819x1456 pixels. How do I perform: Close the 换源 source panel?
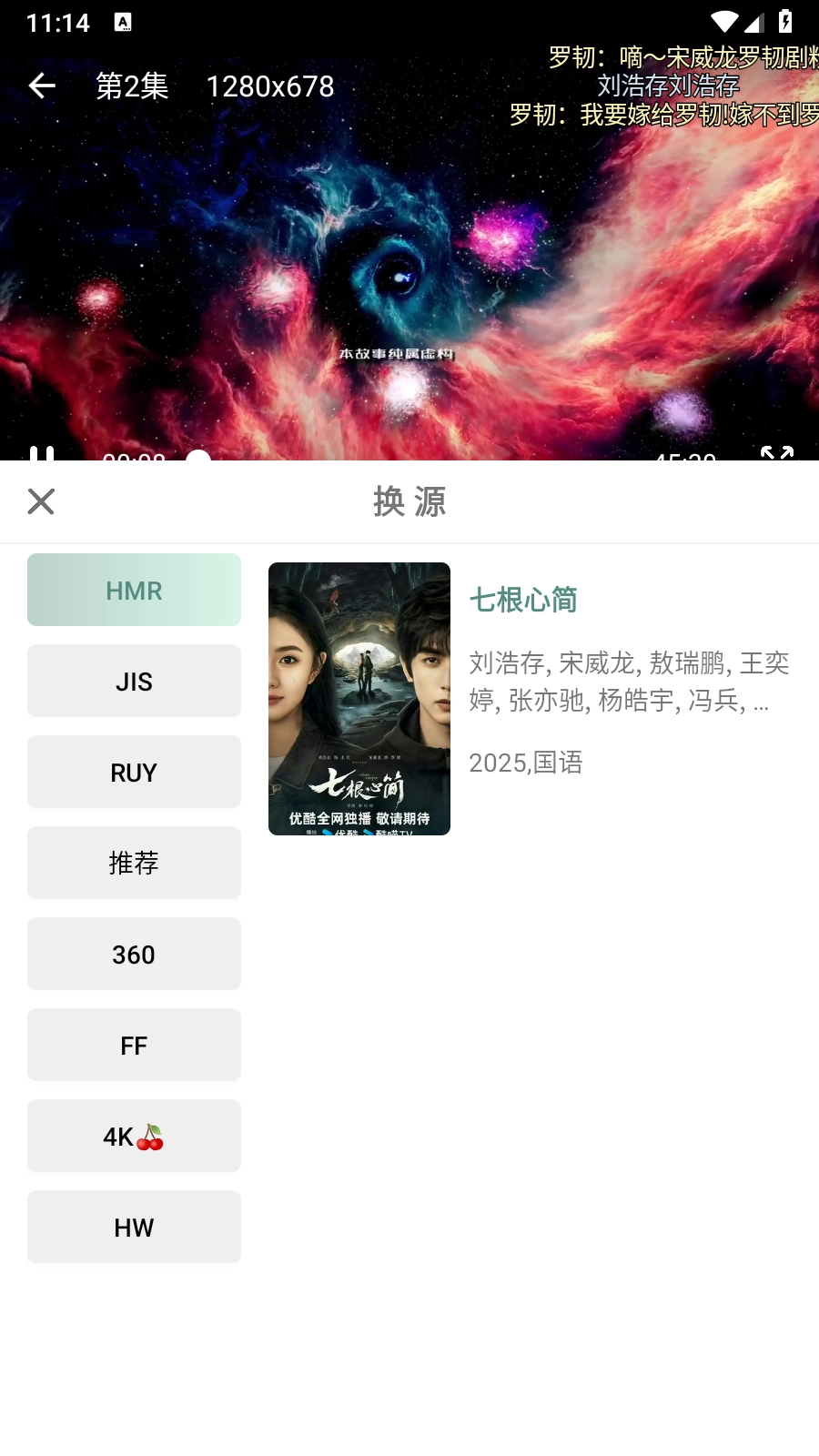coord(41,501)
